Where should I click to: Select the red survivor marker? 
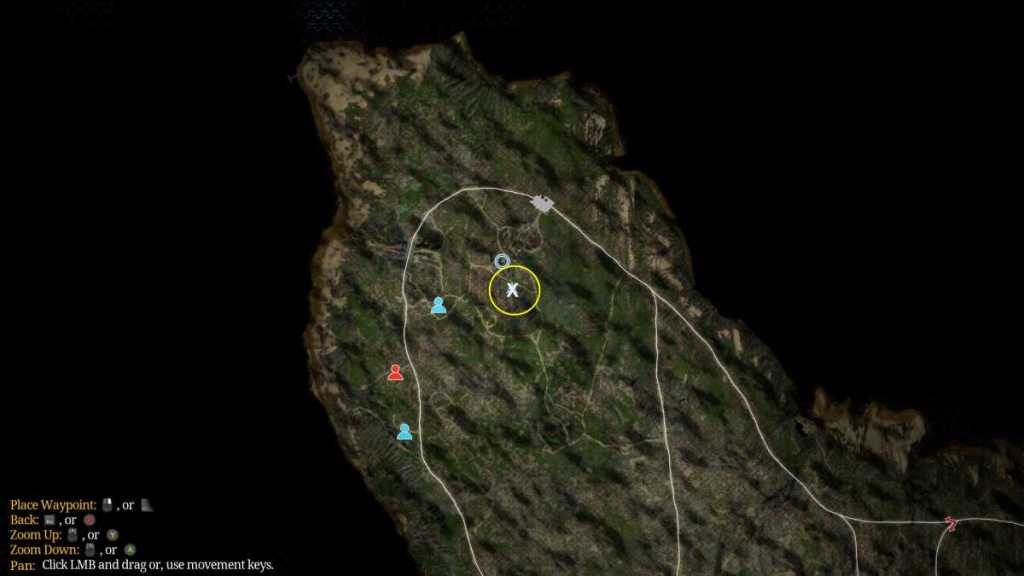395,373
